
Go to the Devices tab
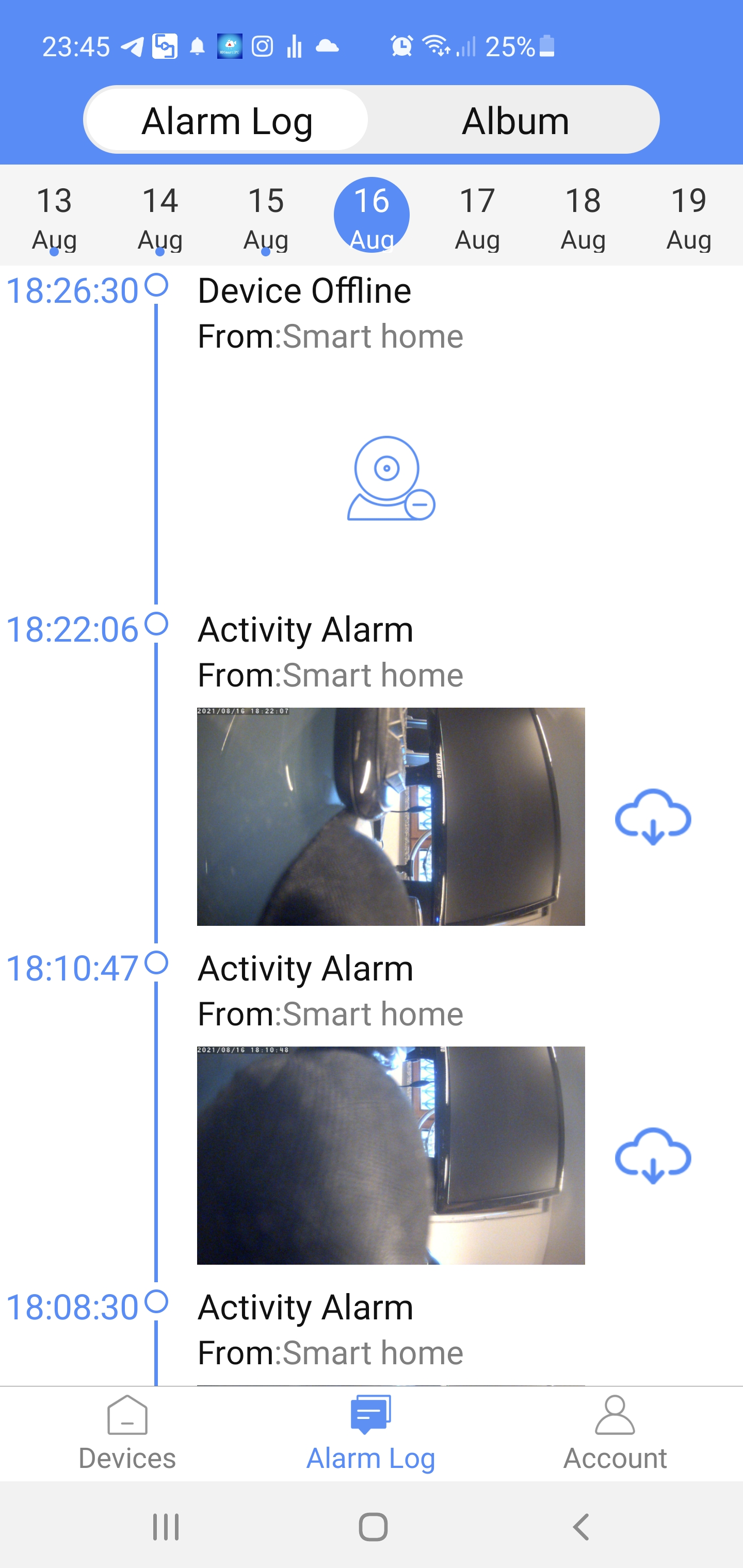point(127,1433)
